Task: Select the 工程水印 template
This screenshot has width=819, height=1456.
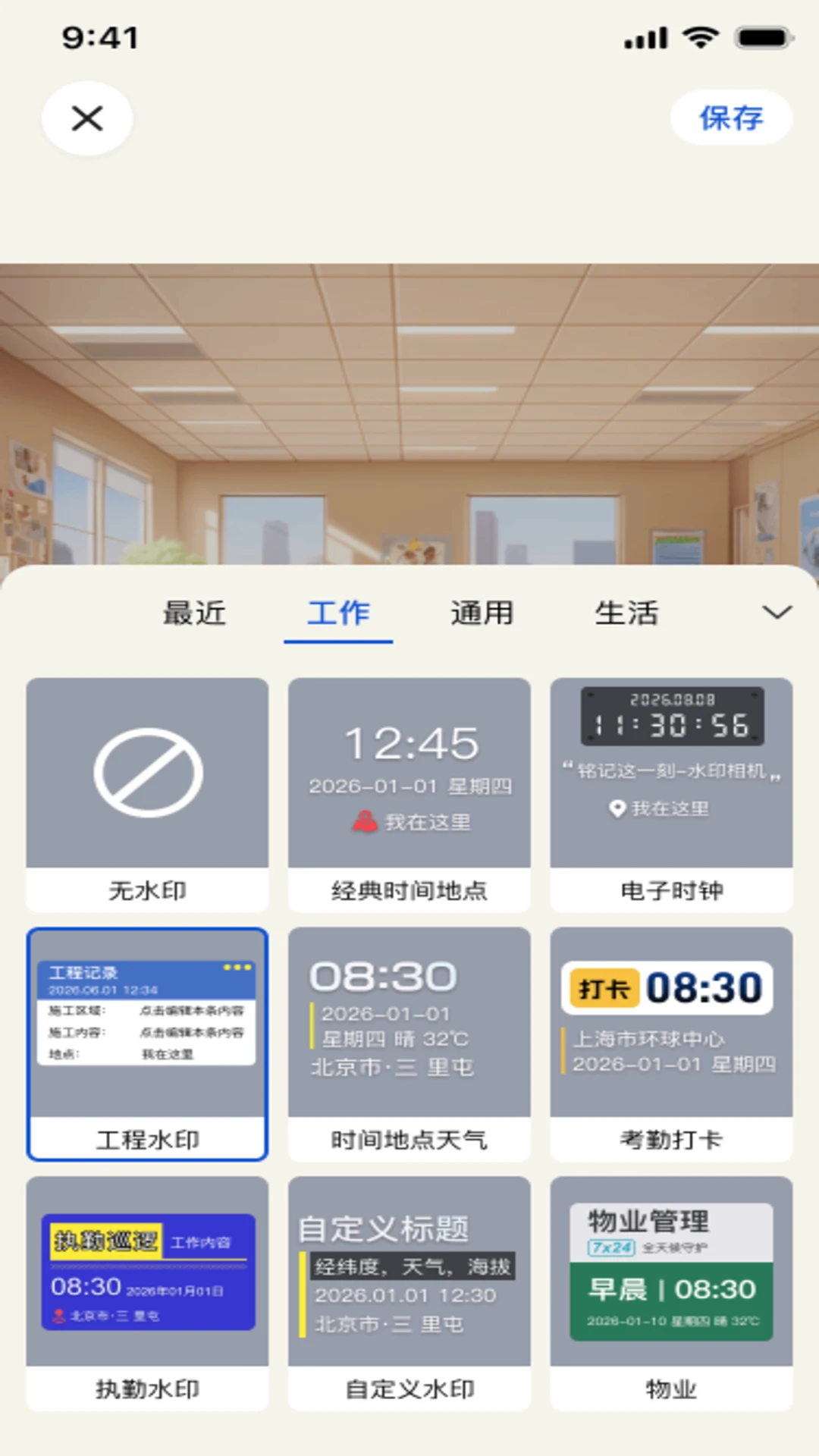Action: (x=147, y=1044)
